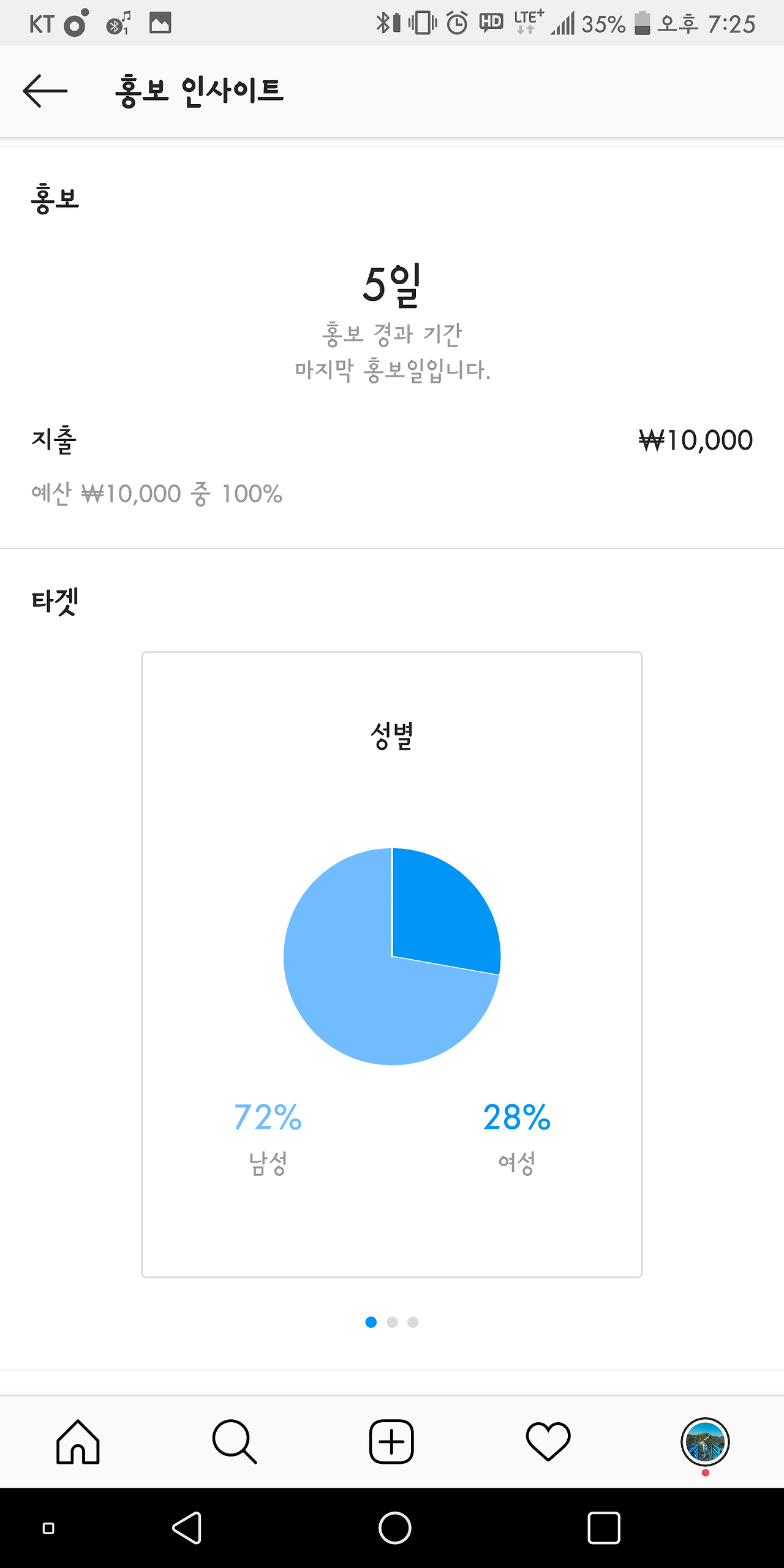Open the activity heart tab
Viewport: 784px width, 1568px height.
(x=548, y=1441)
